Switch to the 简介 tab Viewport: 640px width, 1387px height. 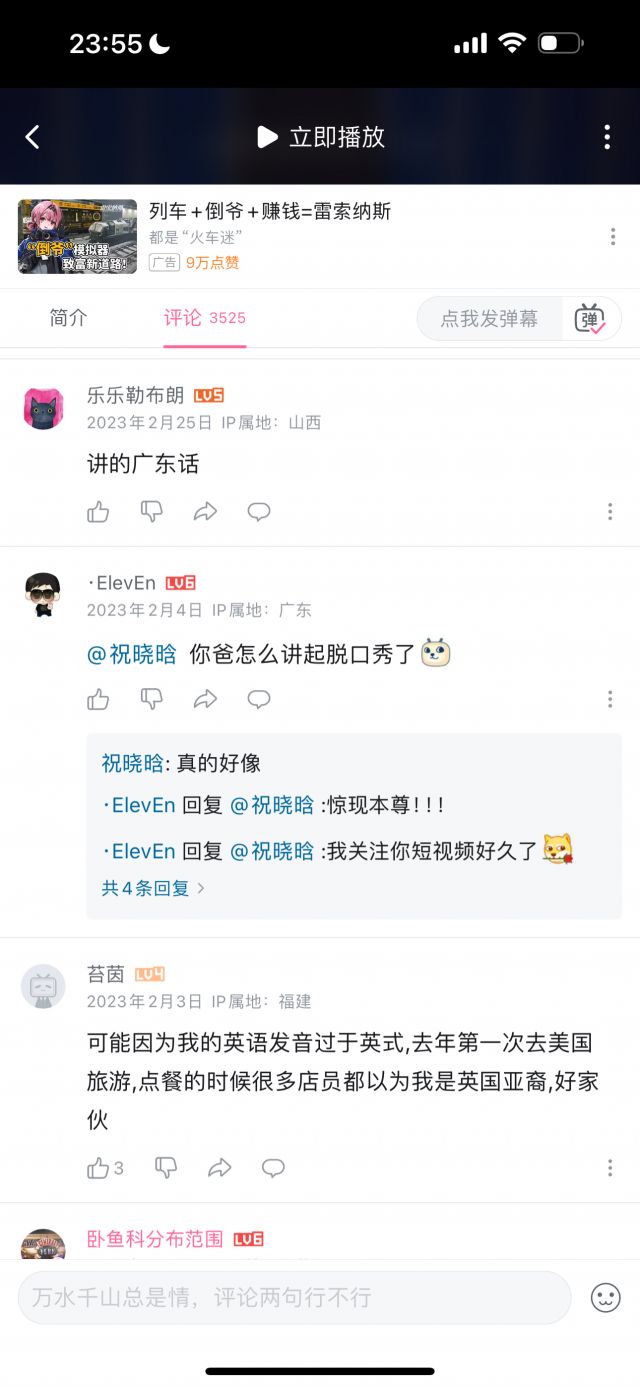[68, 318]
